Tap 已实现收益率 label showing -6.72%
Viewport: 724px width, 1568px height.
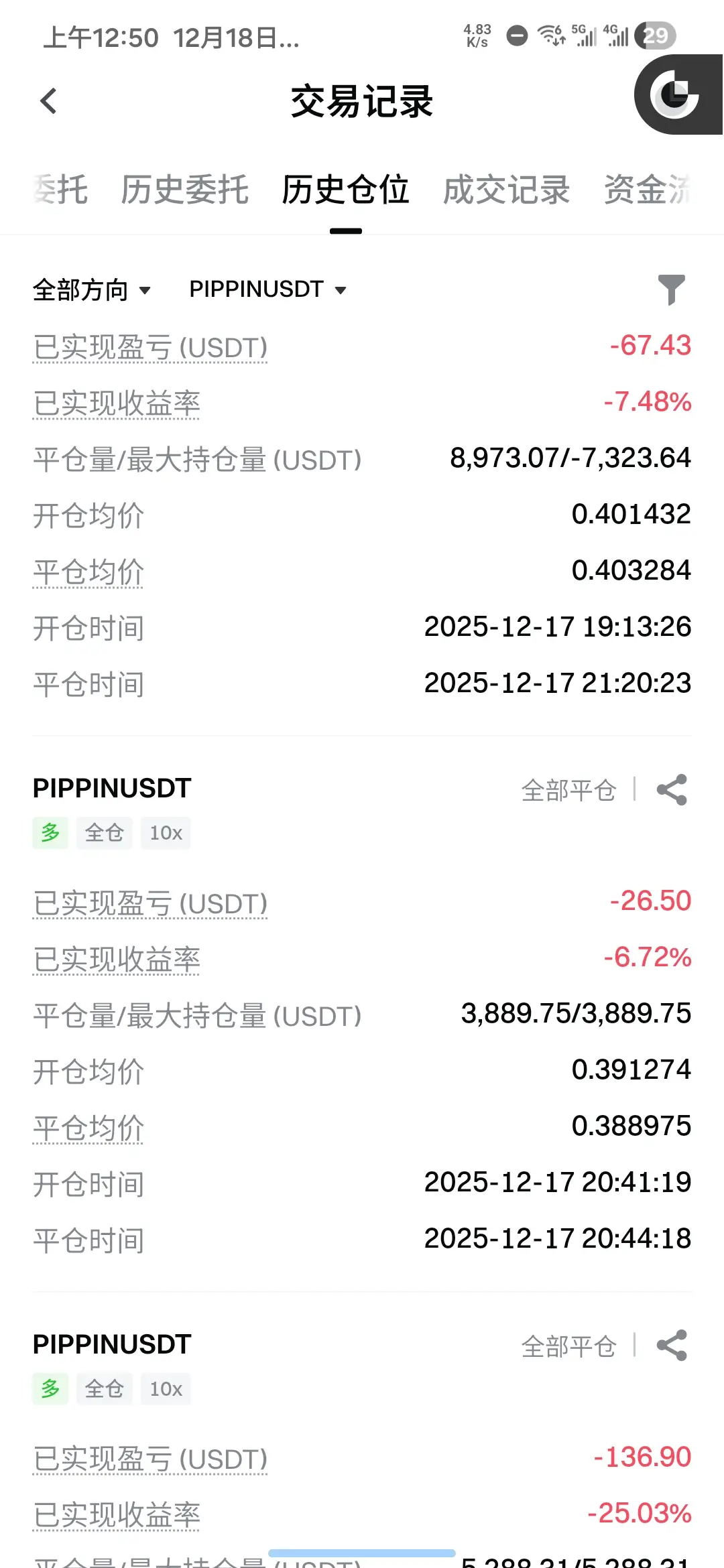[x=117, y=960]
